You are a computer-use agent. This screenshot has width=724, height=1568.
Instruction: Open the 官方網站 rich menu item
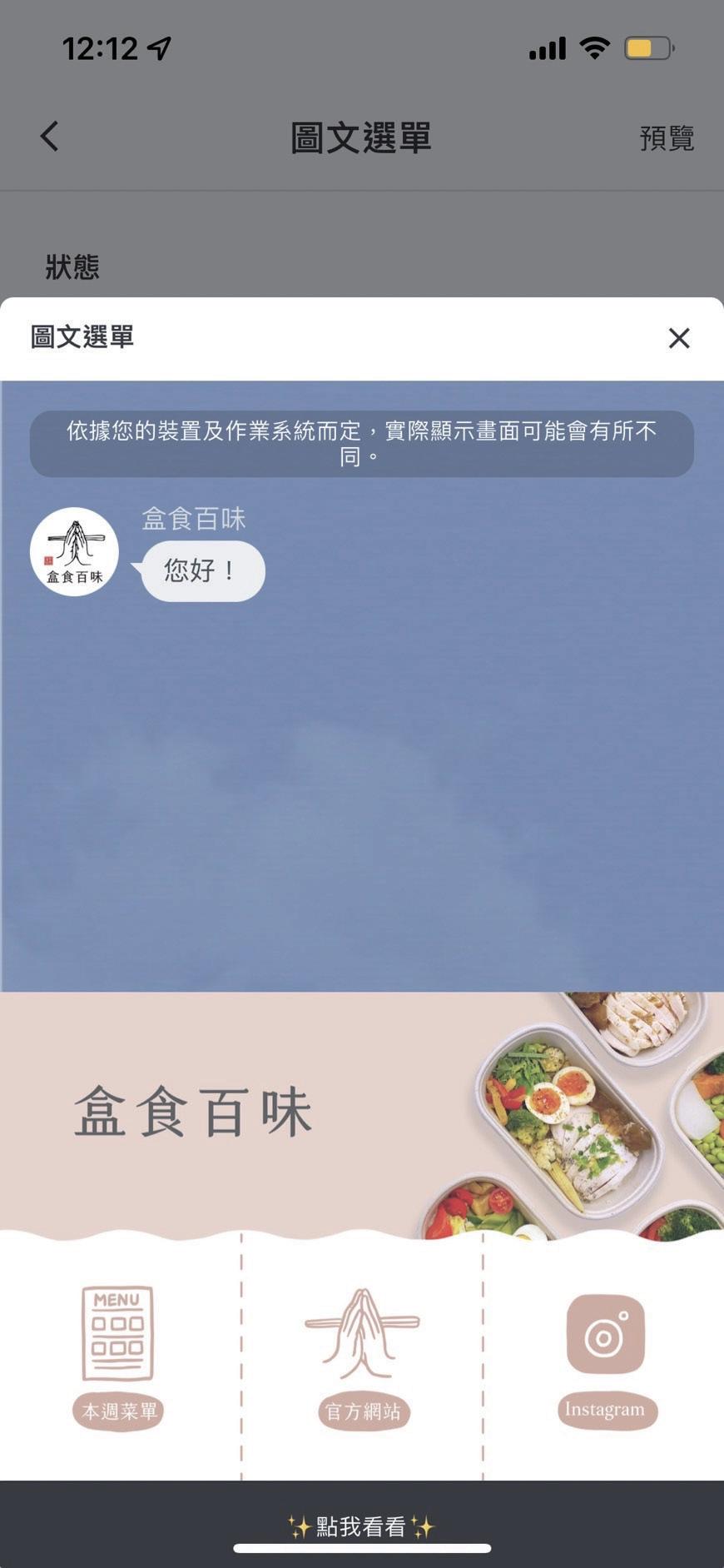point(362,1356)
